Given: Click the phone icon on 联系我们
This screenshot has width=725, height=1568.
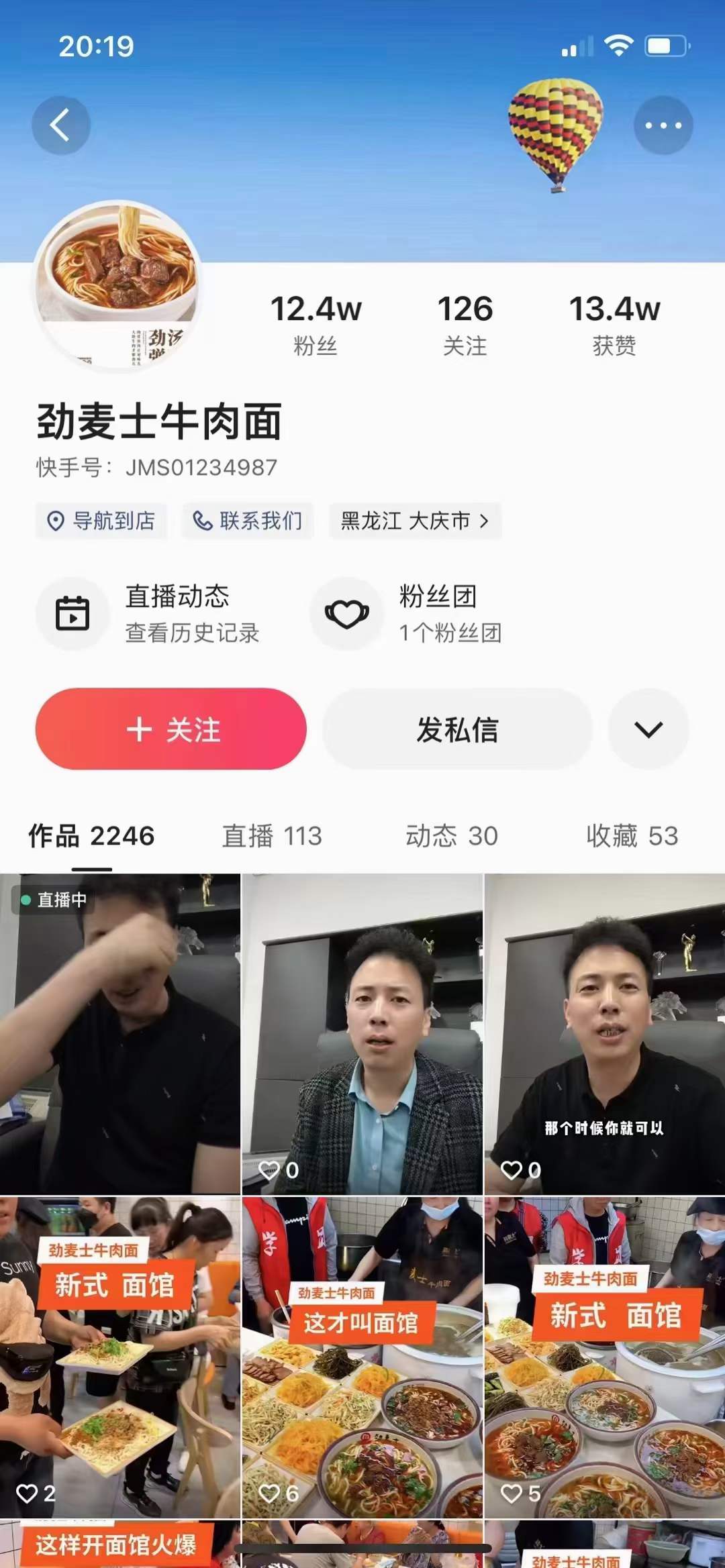Looking at the screenshot, I should click(201, 521).
